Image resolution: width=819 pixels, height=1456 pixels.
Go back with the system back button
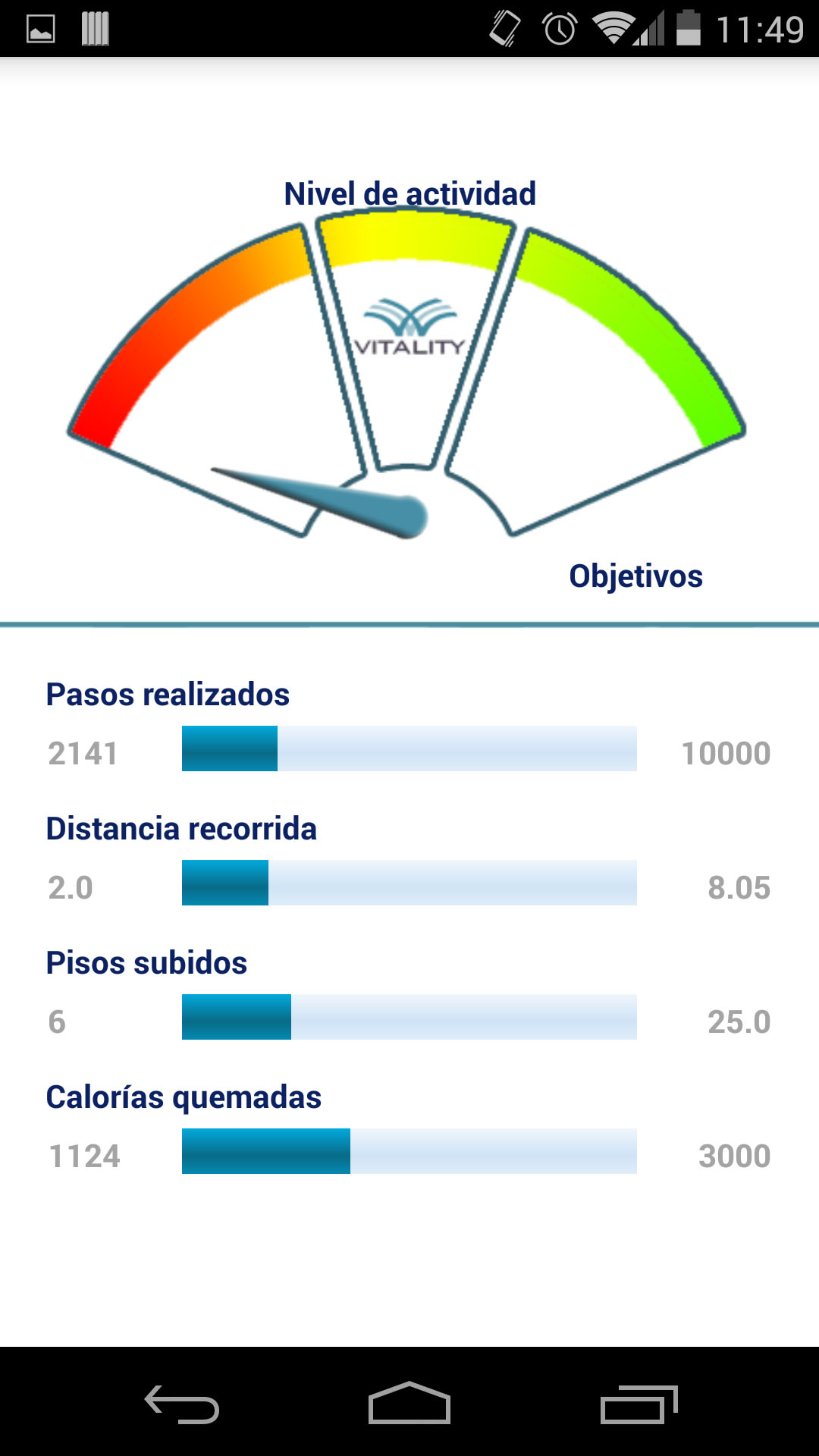click(x=182, y=1404)
